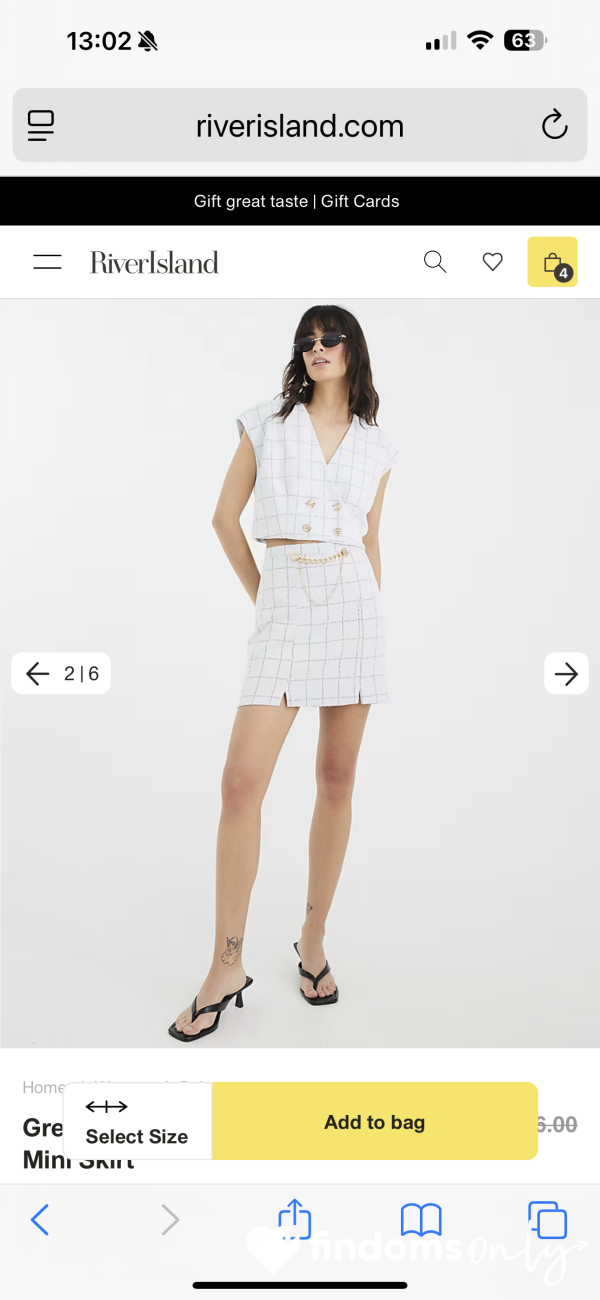Screen dimensions: 600x1300
Task: Show all open Safari tabs
Action: 547,1219
